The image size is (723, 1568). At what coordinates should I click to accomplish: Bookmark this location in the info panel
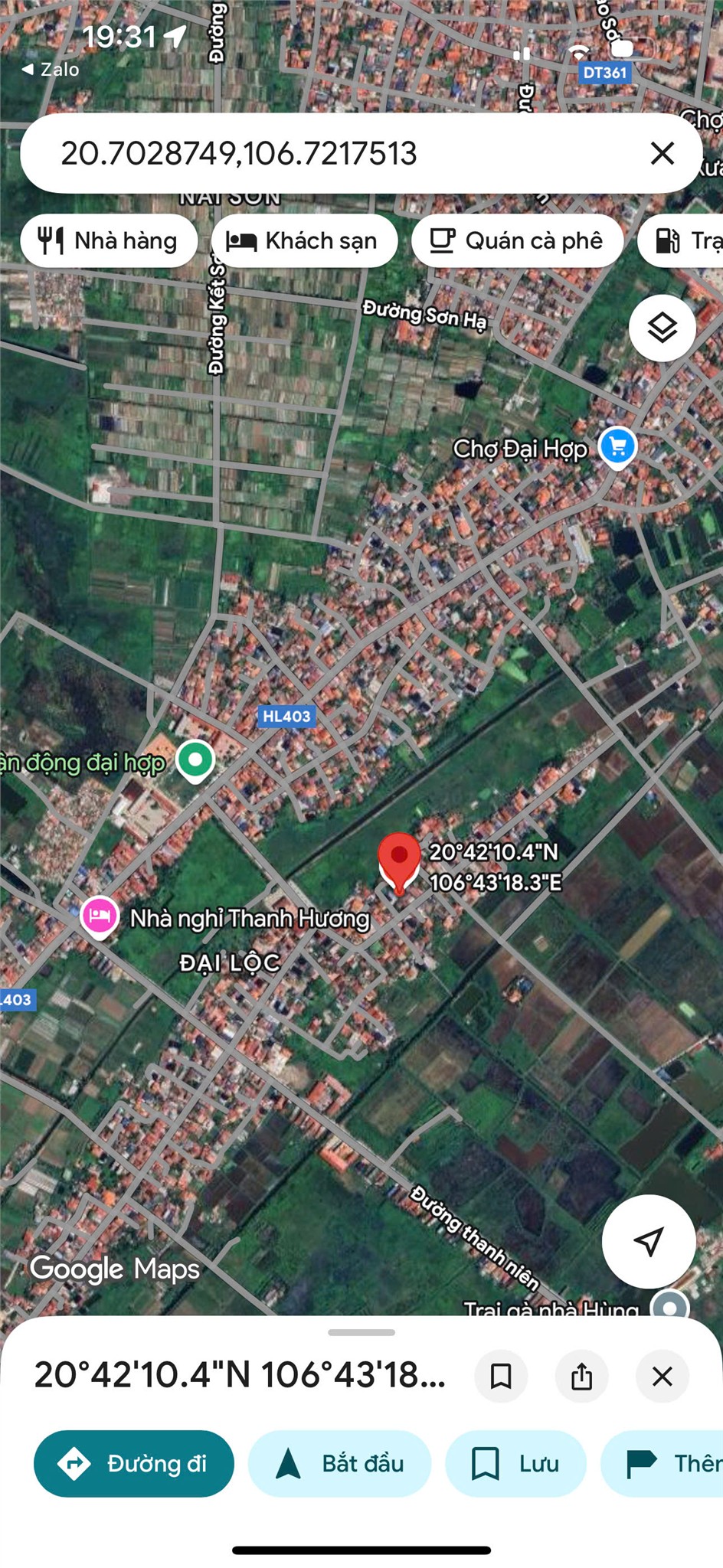(x=501, y=1376)
